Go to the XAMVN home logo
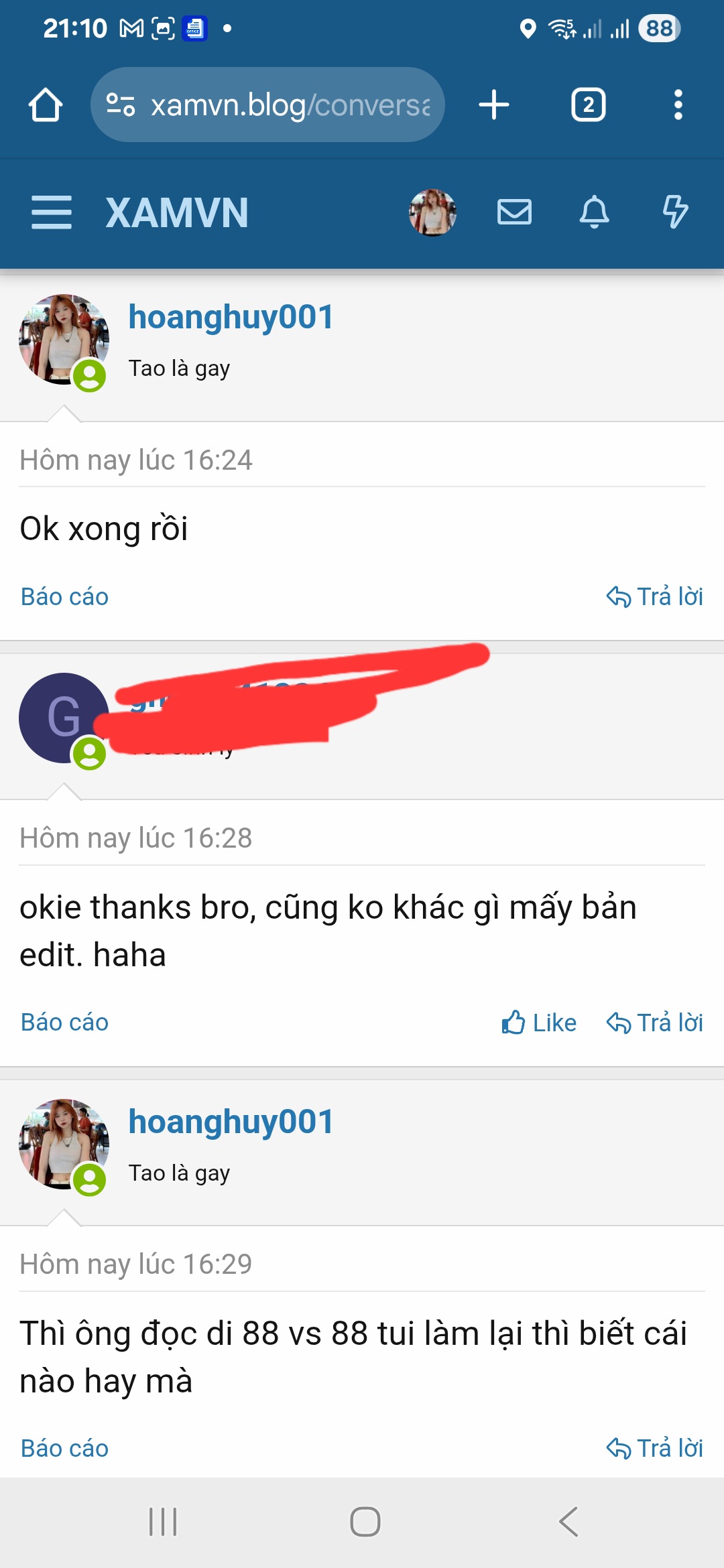Screen dimensions: 724x1568 pos(177,213)
